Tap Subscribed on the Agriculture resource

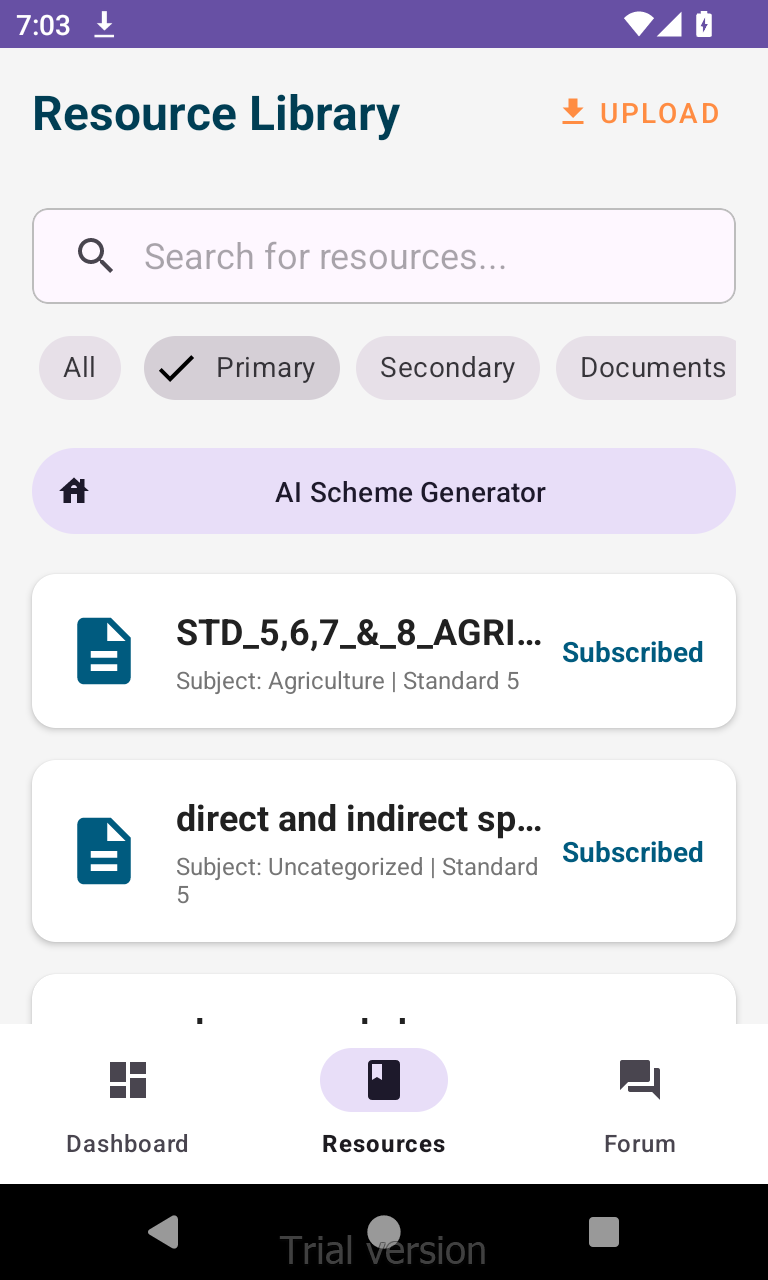coord(633,652)
